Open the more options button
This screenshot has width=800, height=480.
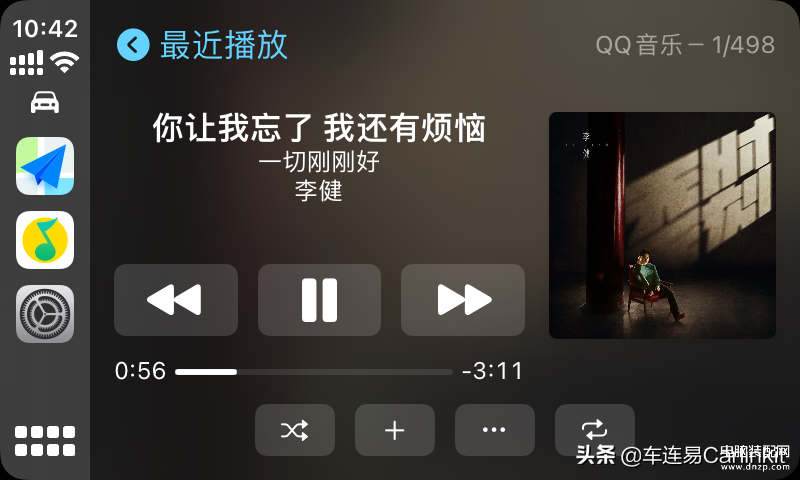tap(494, 430)
